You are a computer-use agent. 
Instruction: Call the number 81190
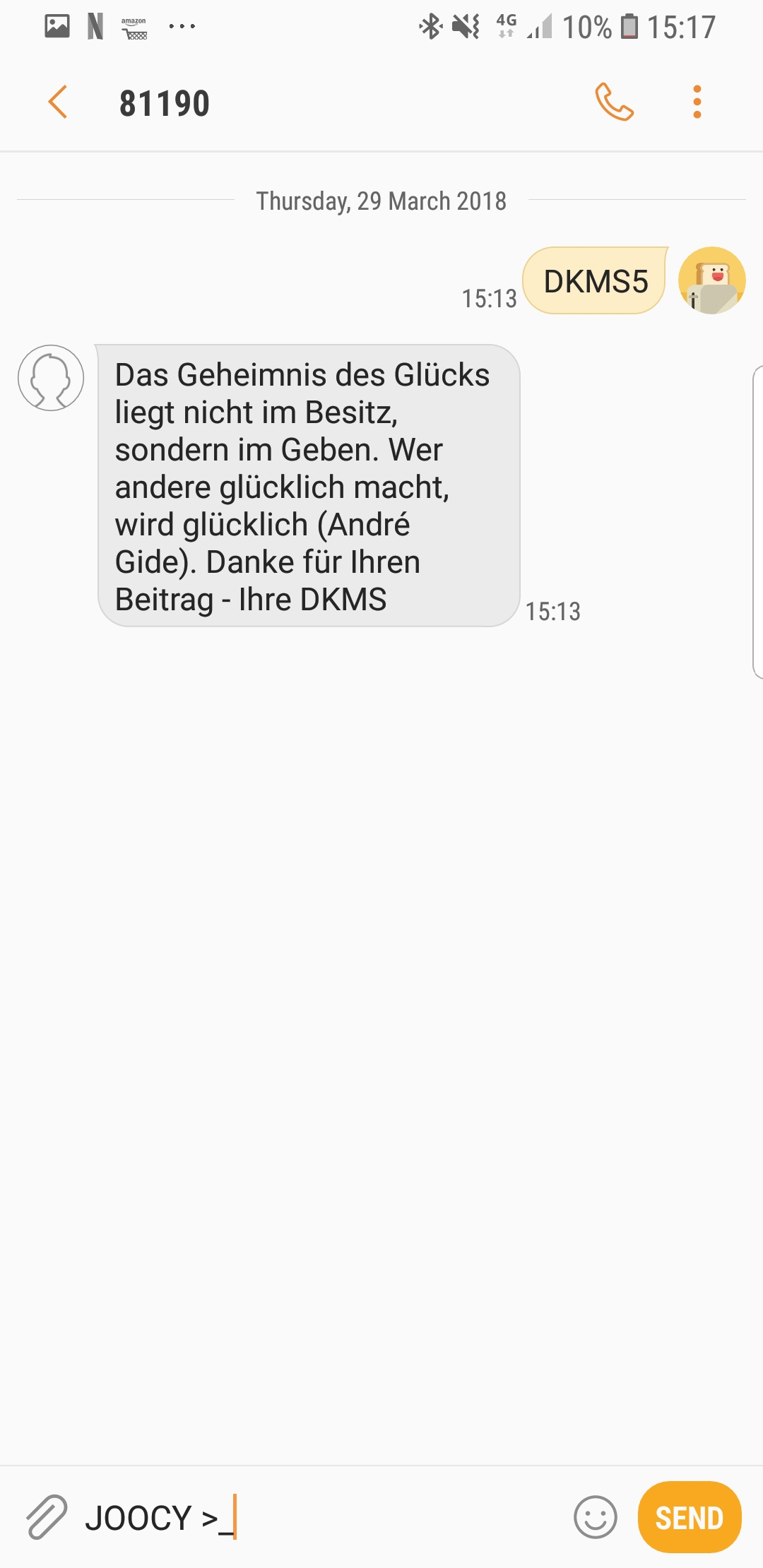614,102
